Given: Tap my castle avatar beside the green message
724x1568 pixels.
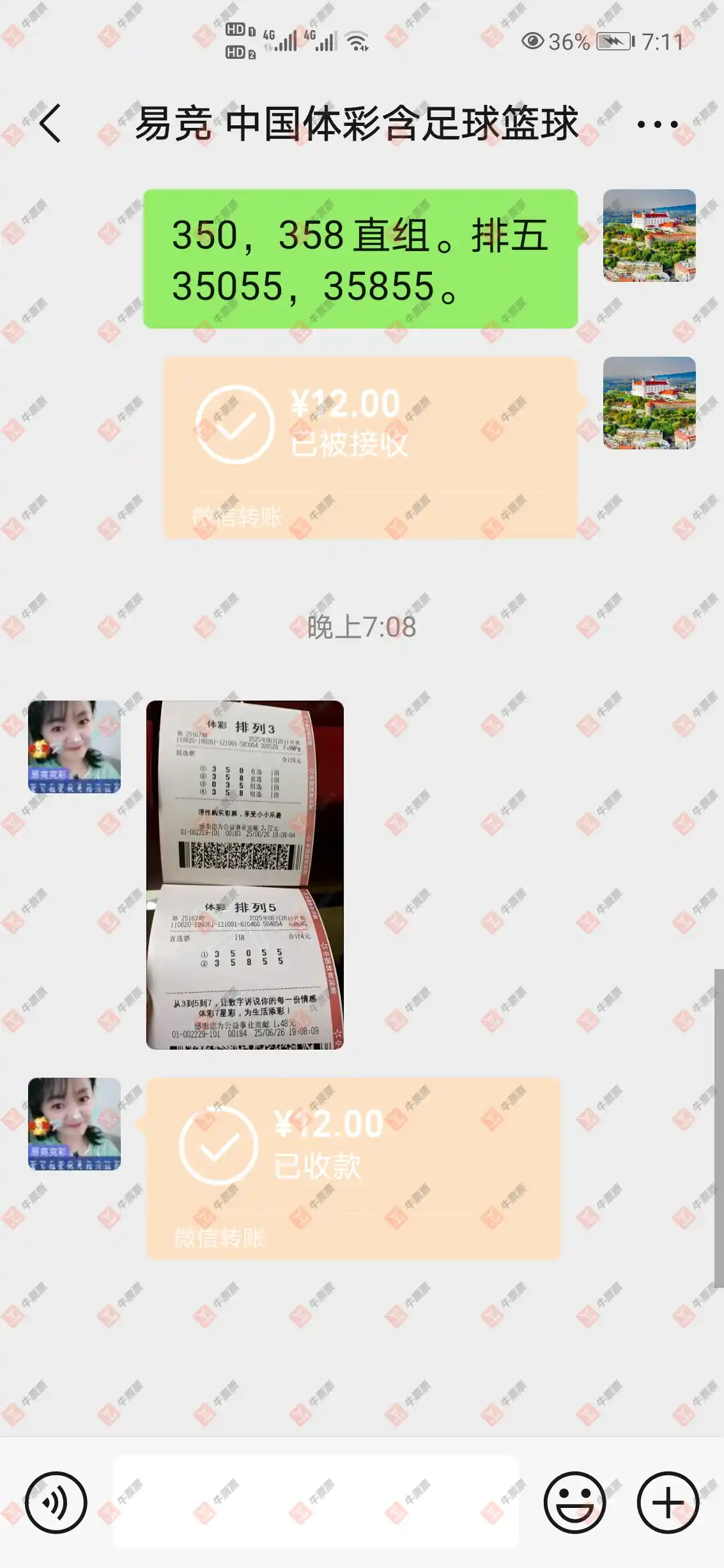Looking at the screenshot, I should [x=649, y=235].
